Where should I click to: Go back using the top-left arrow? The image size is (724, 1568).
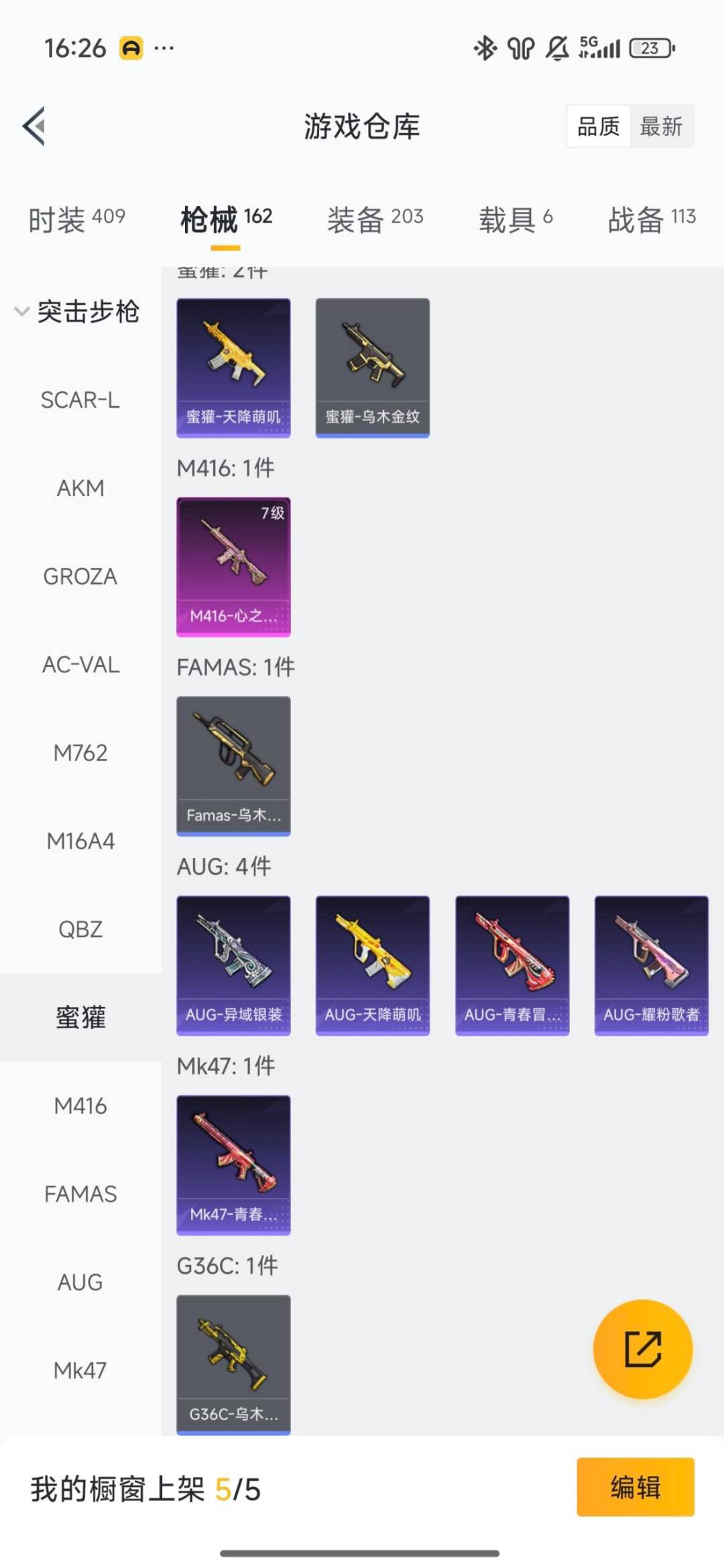tap(34, 126)
